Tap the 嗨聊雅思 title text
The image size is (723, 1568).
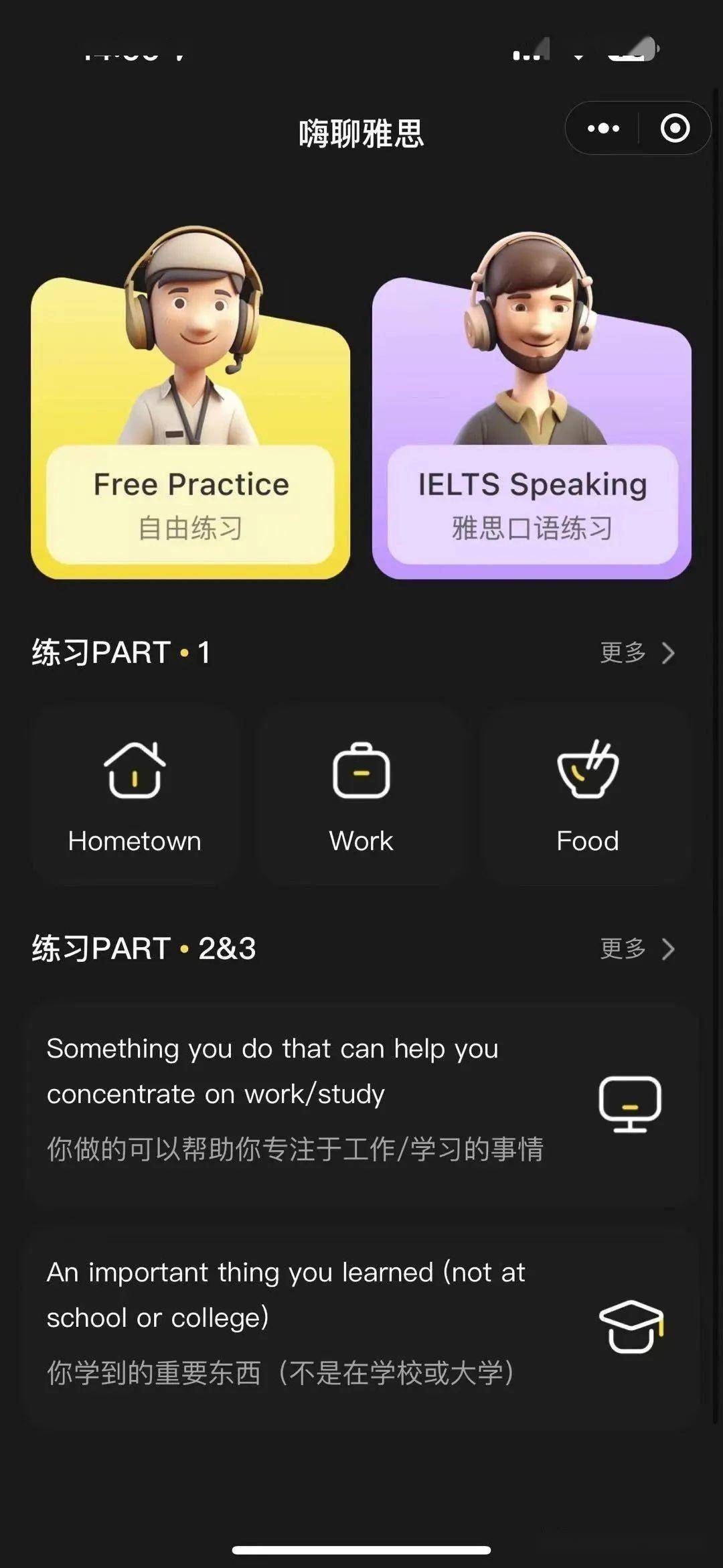pyautogui.click(x=361, y=132)
